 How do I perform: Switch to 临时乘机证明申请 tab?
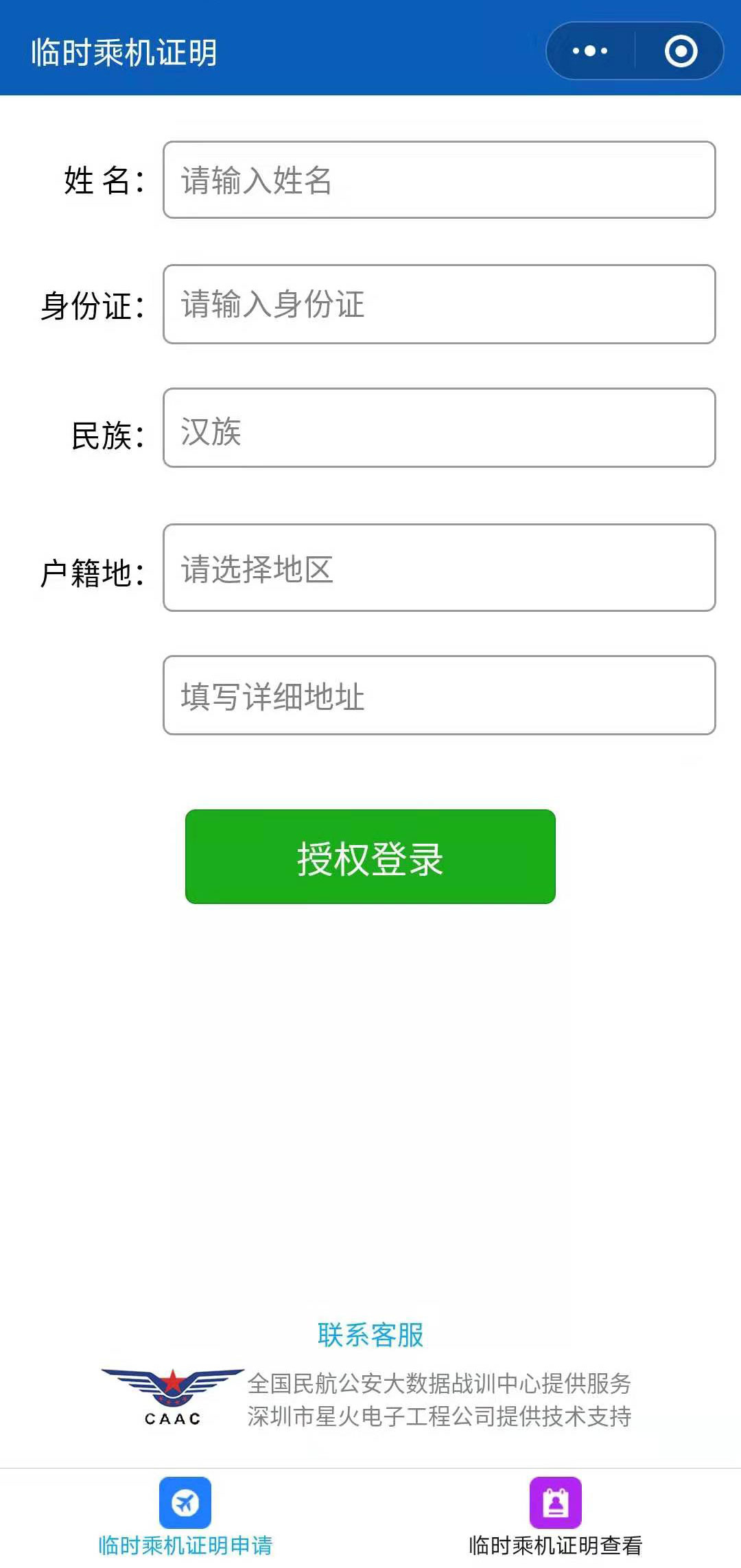click(185, 1517)
